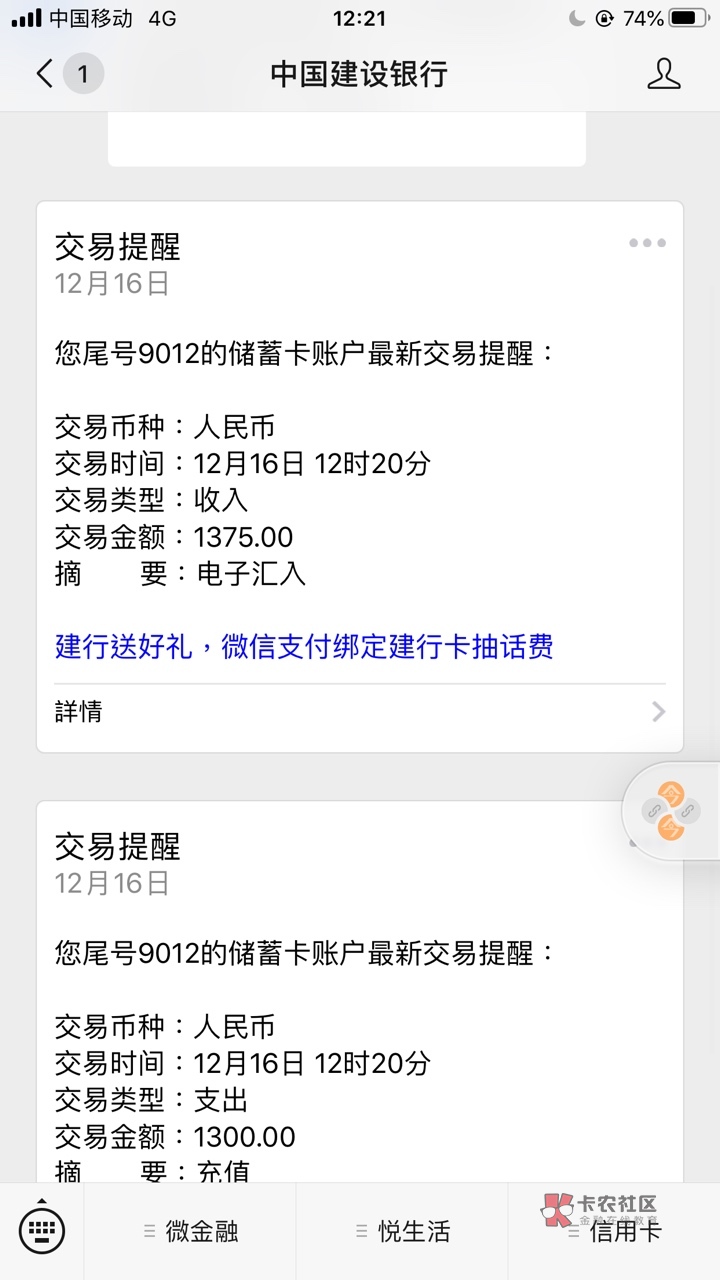Viewport: 720px width, 1280px height.
Task: Switch to keyboard input mode
Action: pos(41,1231)
